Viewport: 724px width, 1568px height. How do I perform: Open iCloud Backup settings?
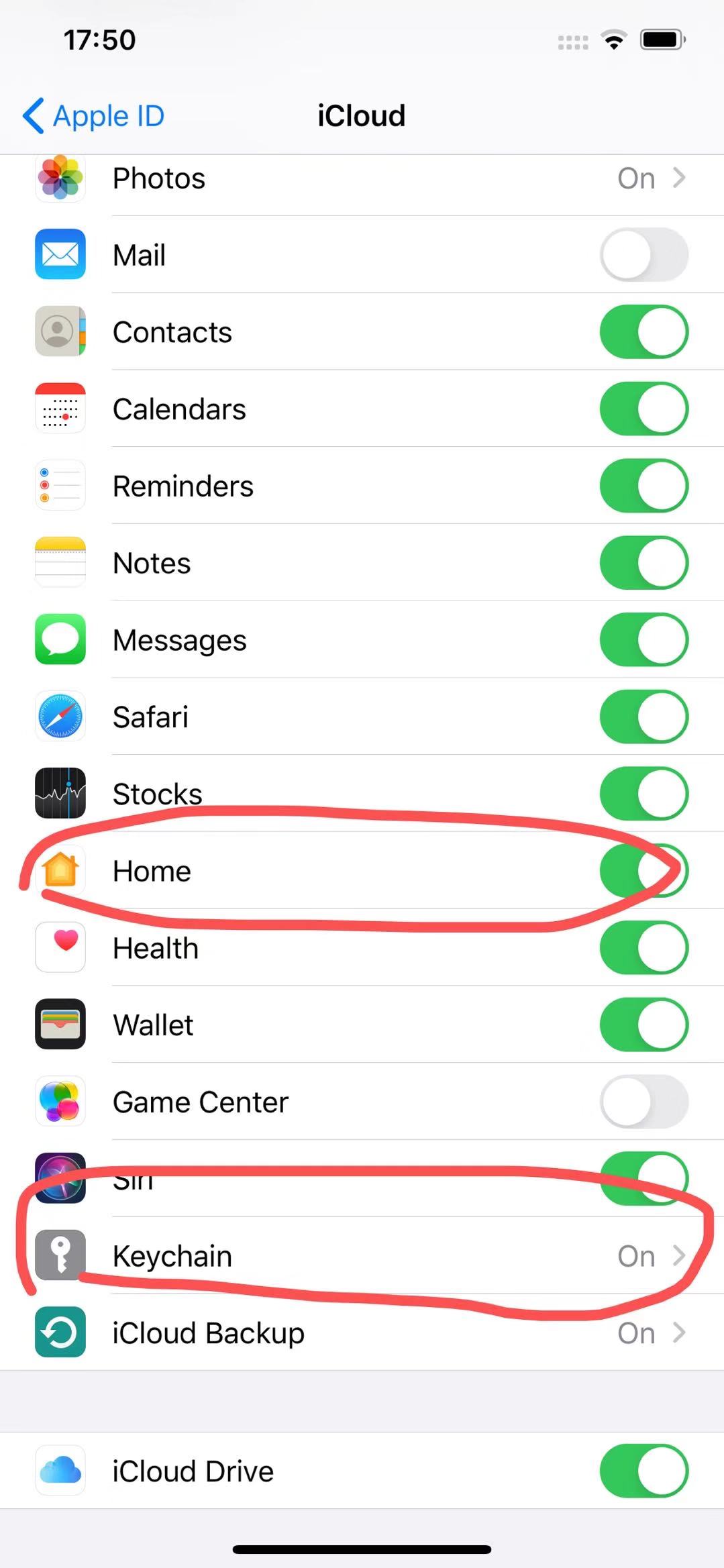[362, 1333]
